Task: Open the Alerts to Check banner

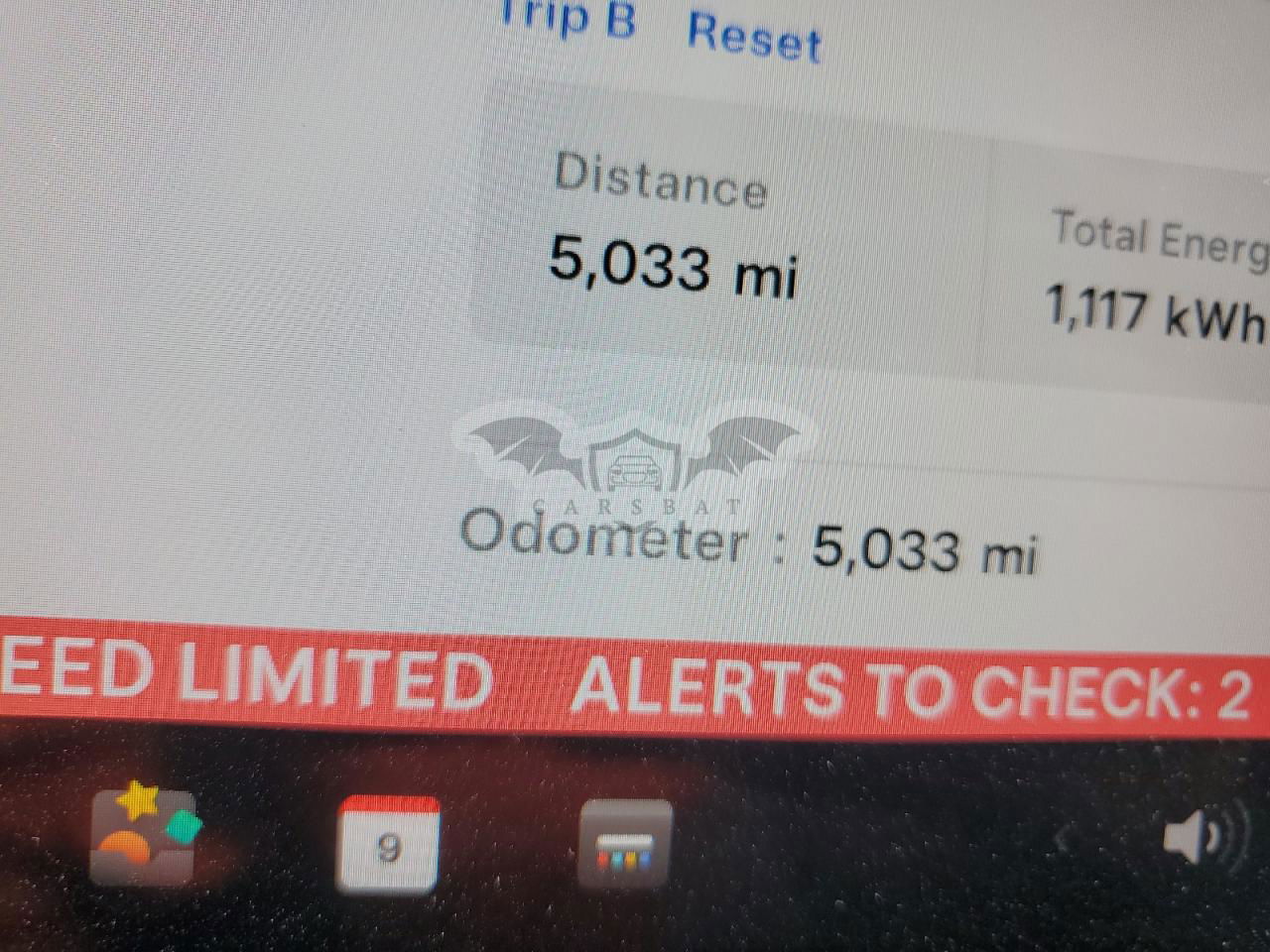Action: tap(909, 688)
